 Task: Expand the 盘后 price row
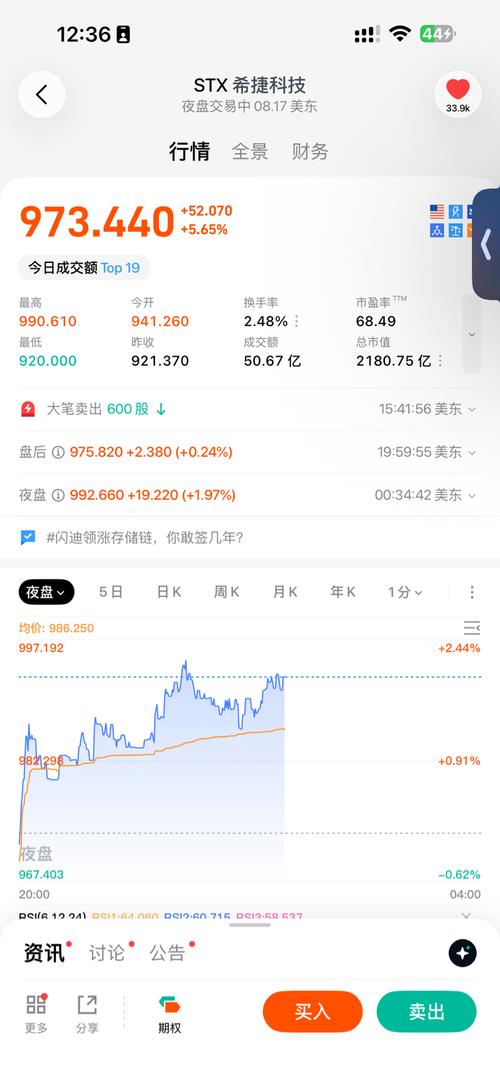pyautogui.click(x=250, y=452)
